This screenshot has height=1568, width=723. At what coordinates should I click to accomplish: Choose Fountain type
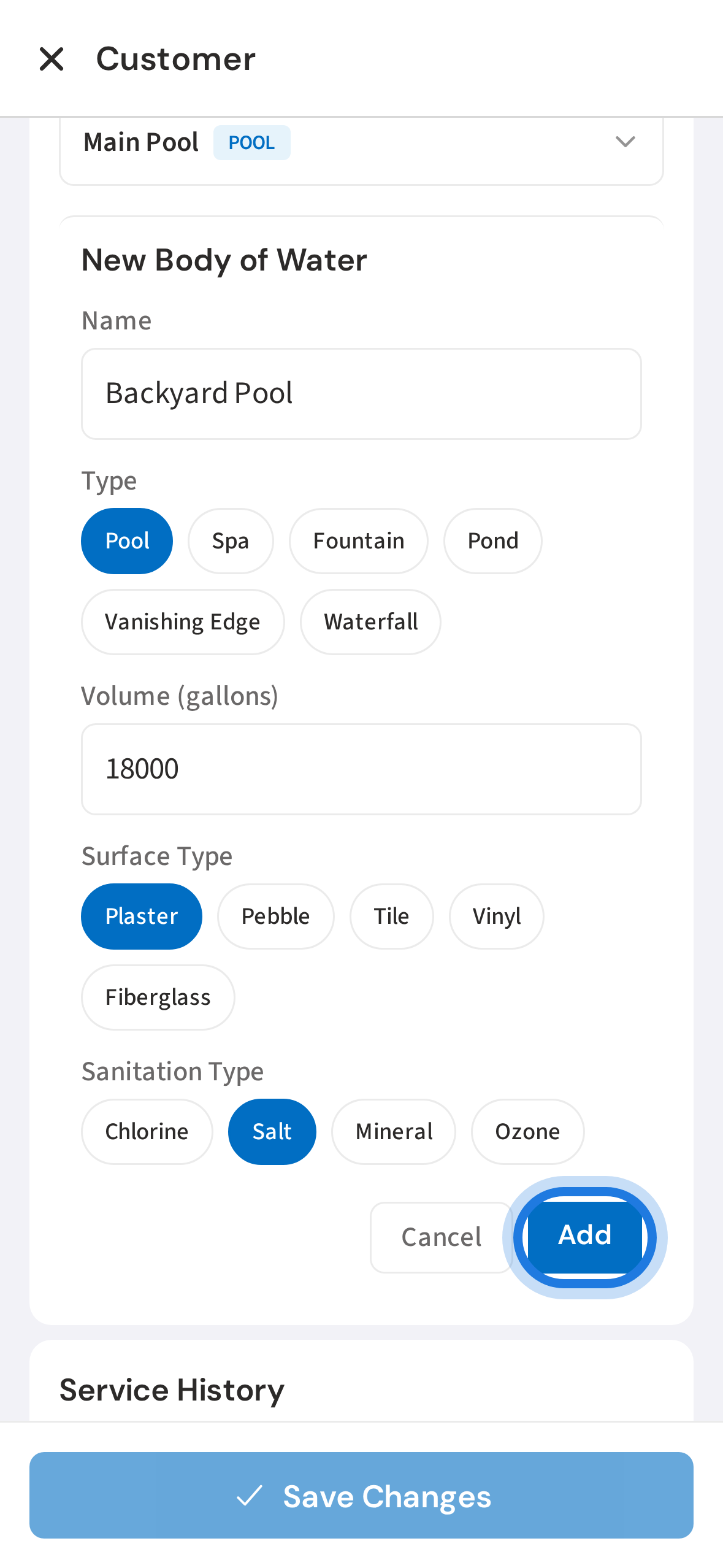click(358, 540)
